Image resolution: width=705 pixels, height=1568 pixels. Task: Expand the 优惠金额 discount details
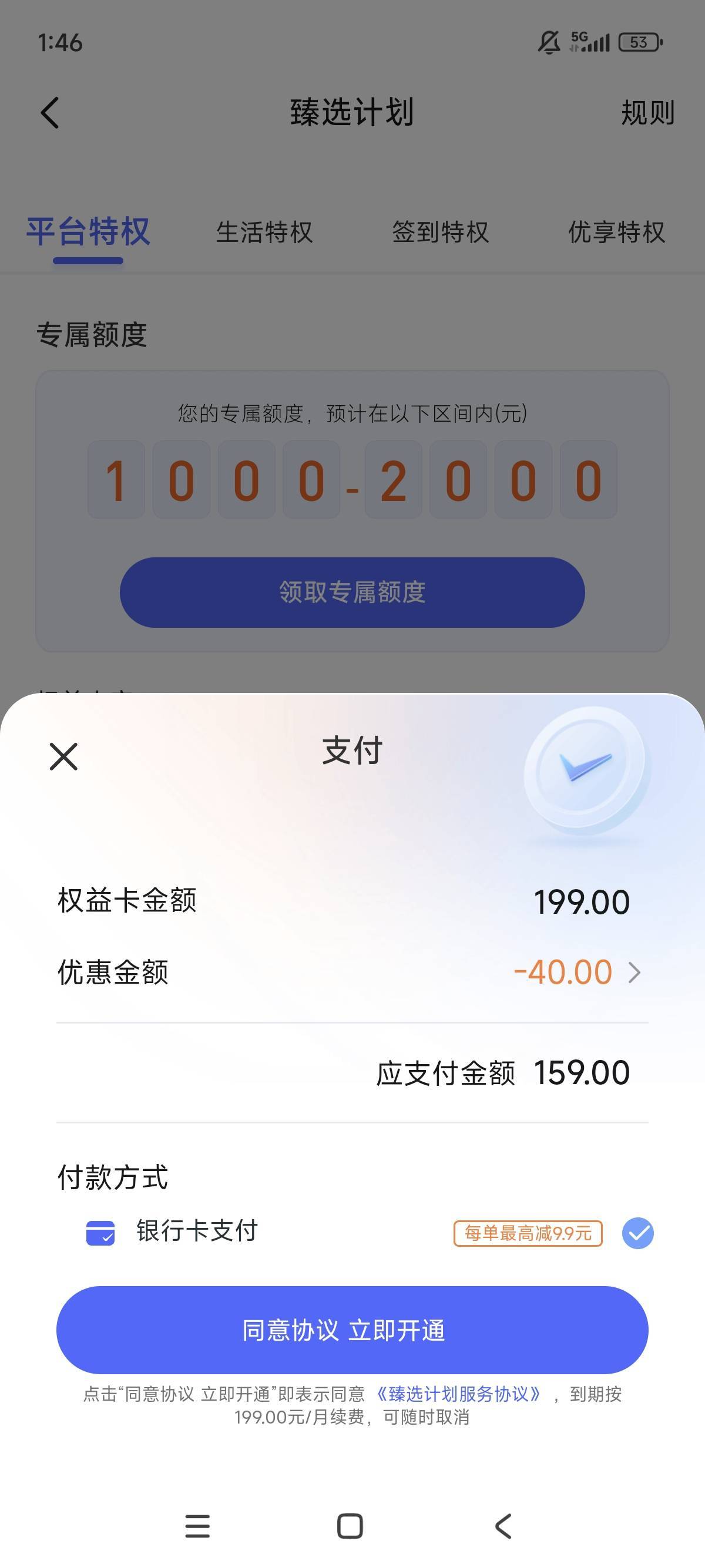(x=352, y=972)
